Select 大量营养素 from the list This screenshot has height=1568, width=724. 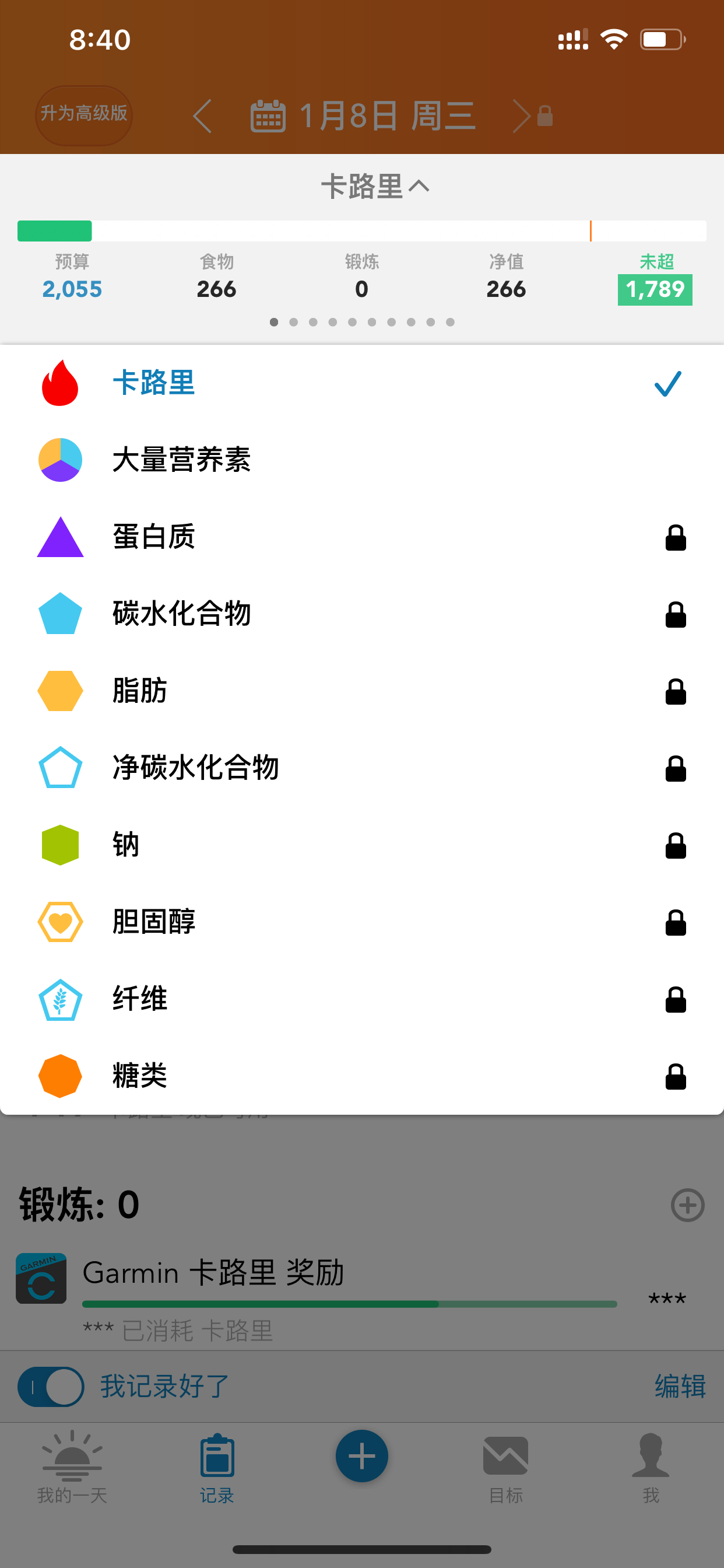[362, 460]
